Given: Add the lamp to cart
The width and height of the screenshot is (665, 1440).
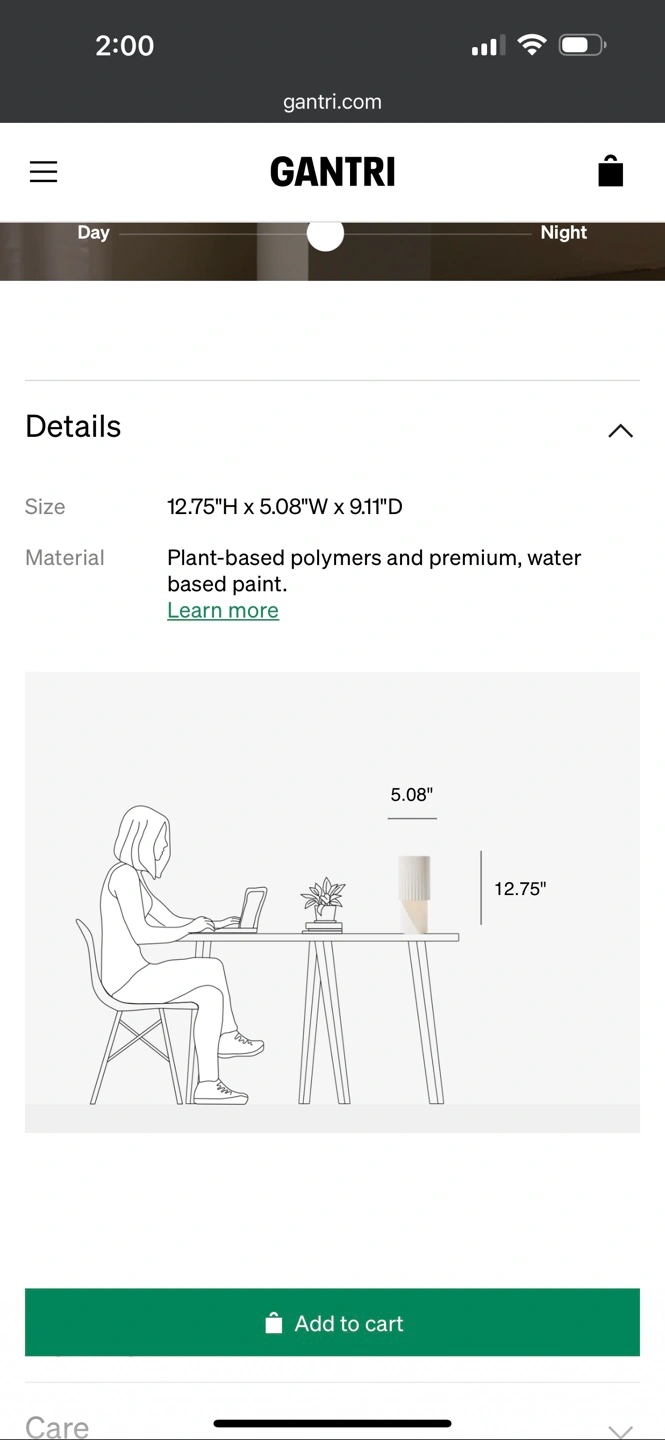Looking at the screenshot, I should 332,1323.
